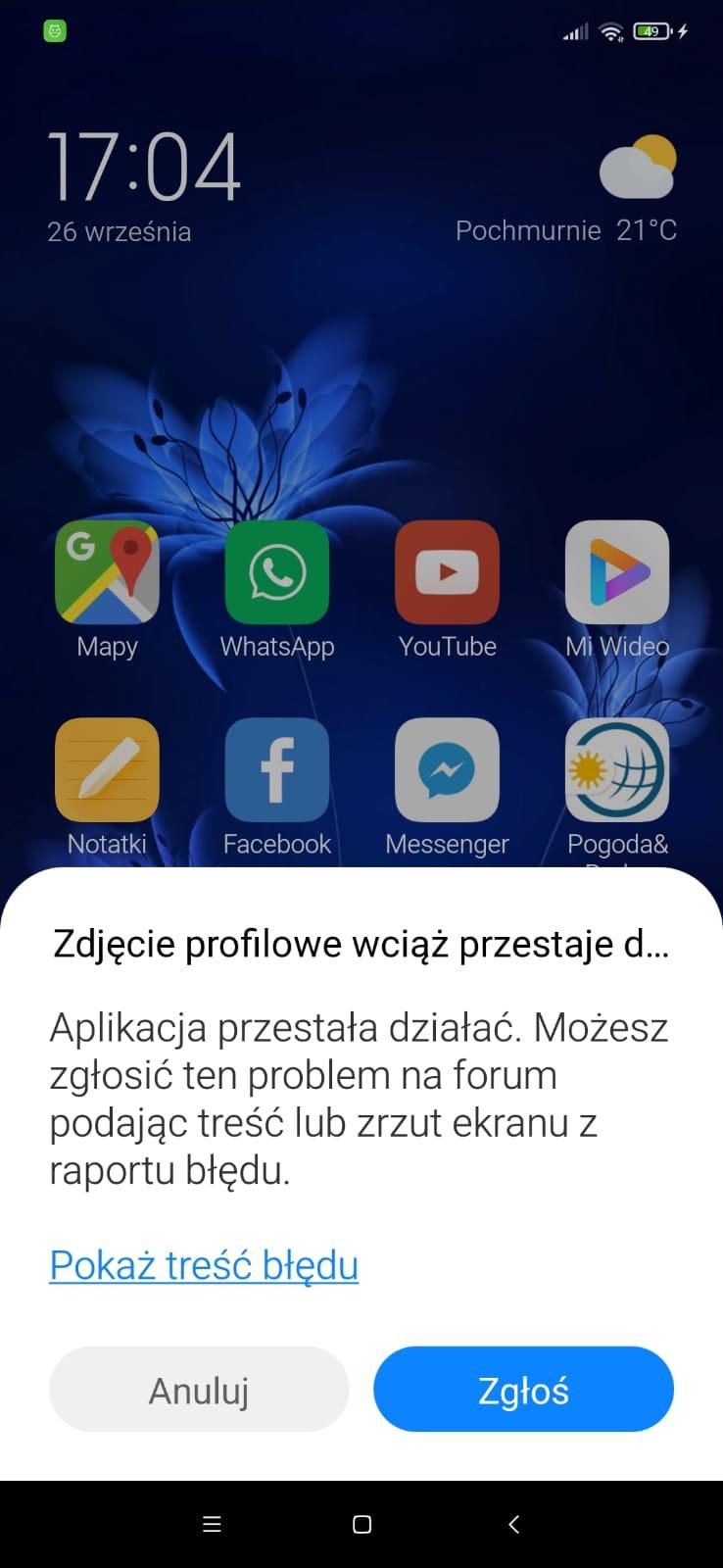The image size is (723, 1568).
Task: Dismiss the dialog with Anuluj
Action: [199, 1390]
